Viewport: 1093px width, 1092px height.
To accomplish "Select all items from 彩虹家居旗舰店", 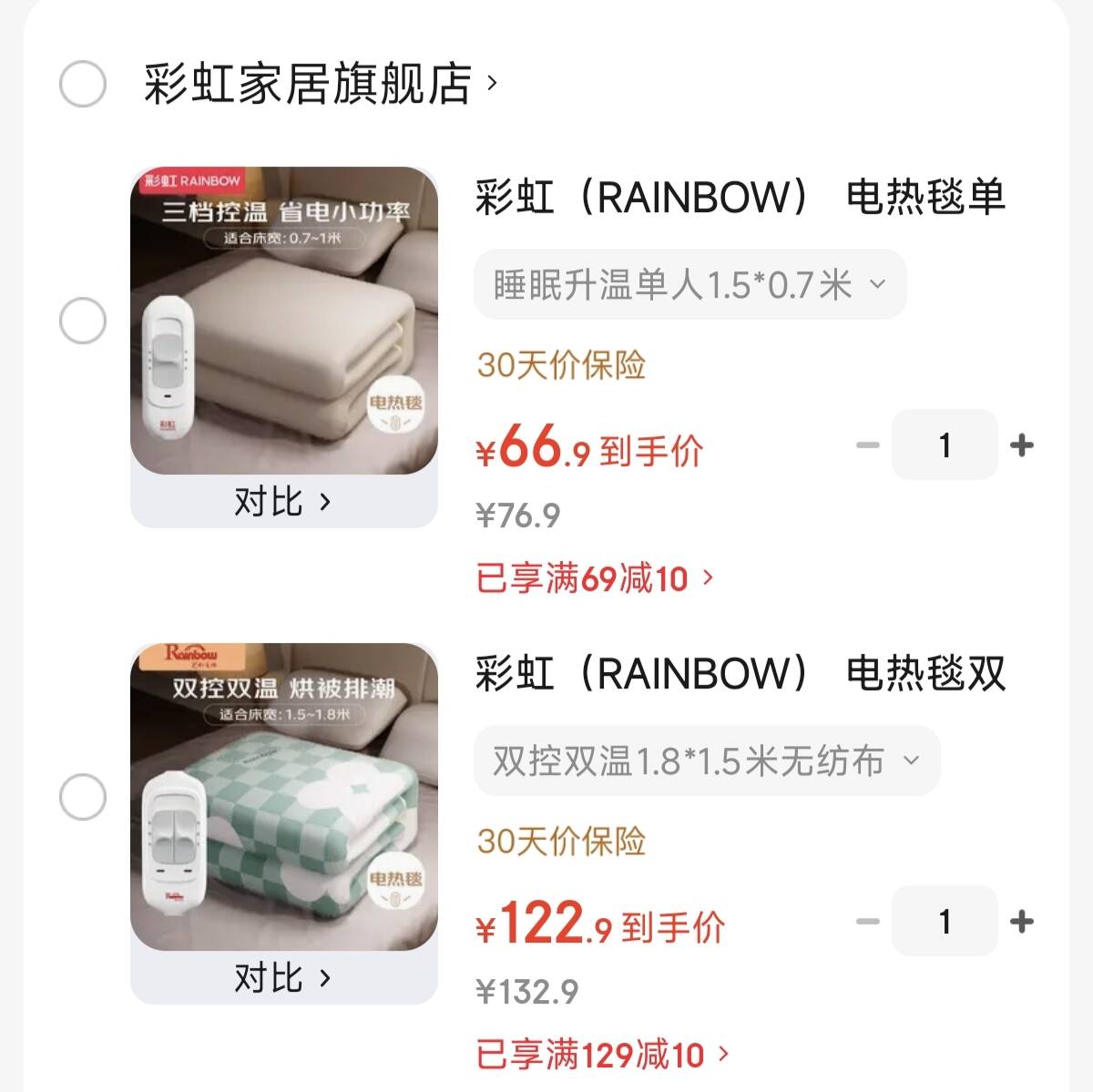I will (83, 85).
